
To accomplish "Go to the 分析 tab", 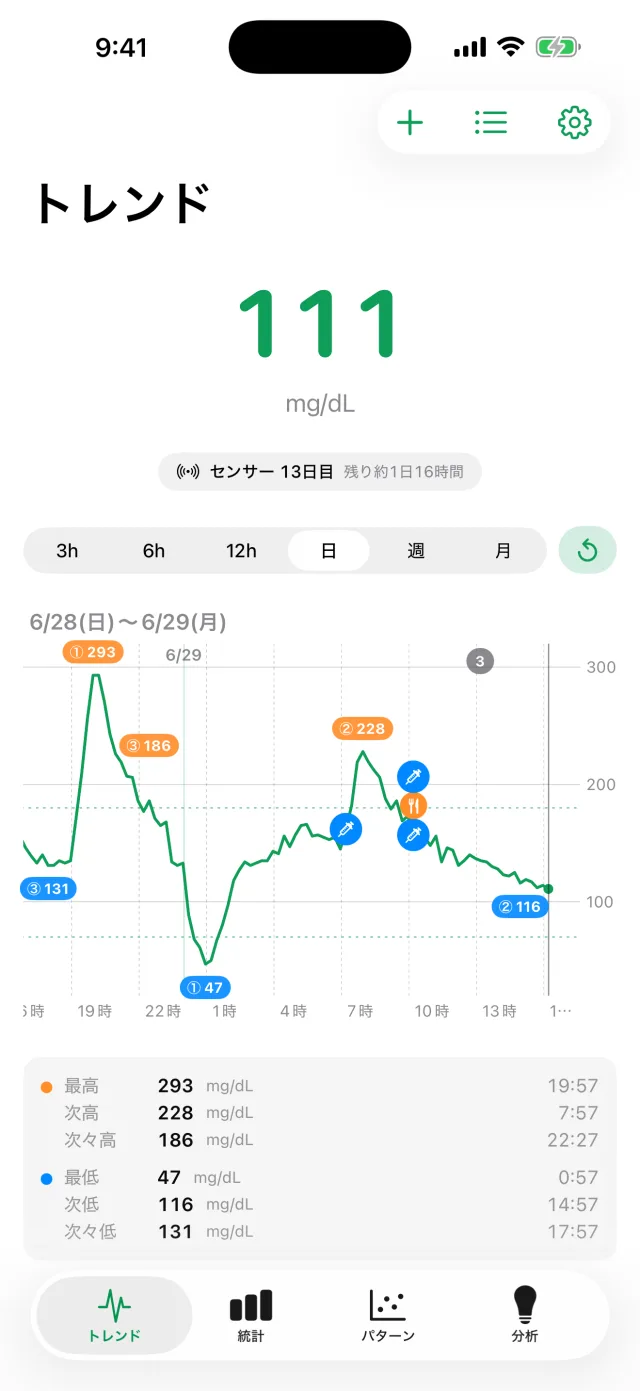I will 525,1315.
